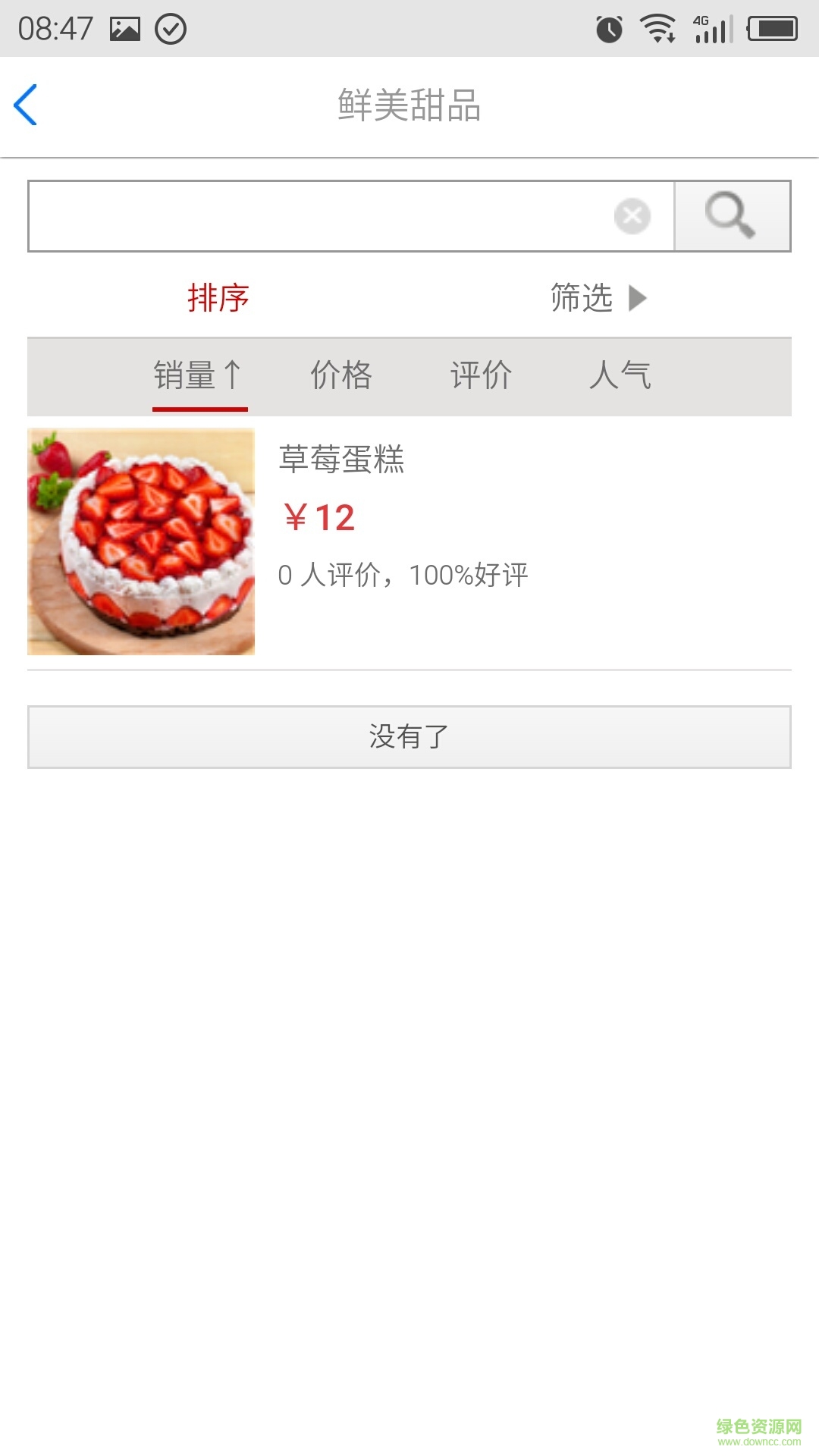The width and height of the screenshot is (819, 1456).
Task: Go back using the blue arrow
Action: point(26,105)
